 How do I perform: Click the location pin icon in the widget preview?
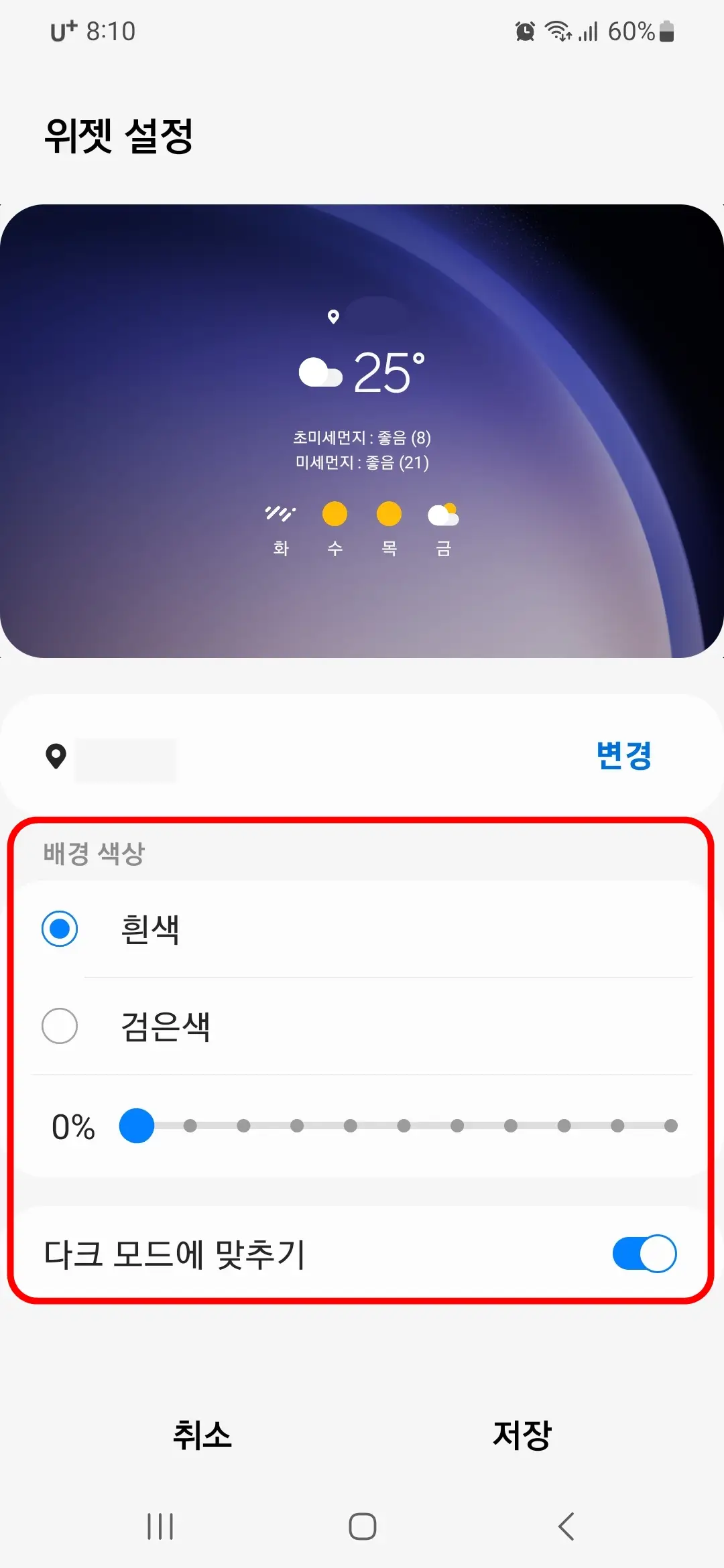click(334, 316)
